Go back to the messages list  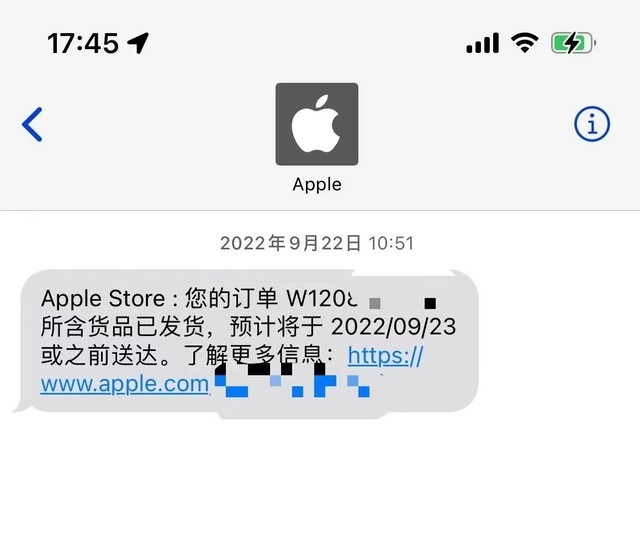tap(32, 125)
